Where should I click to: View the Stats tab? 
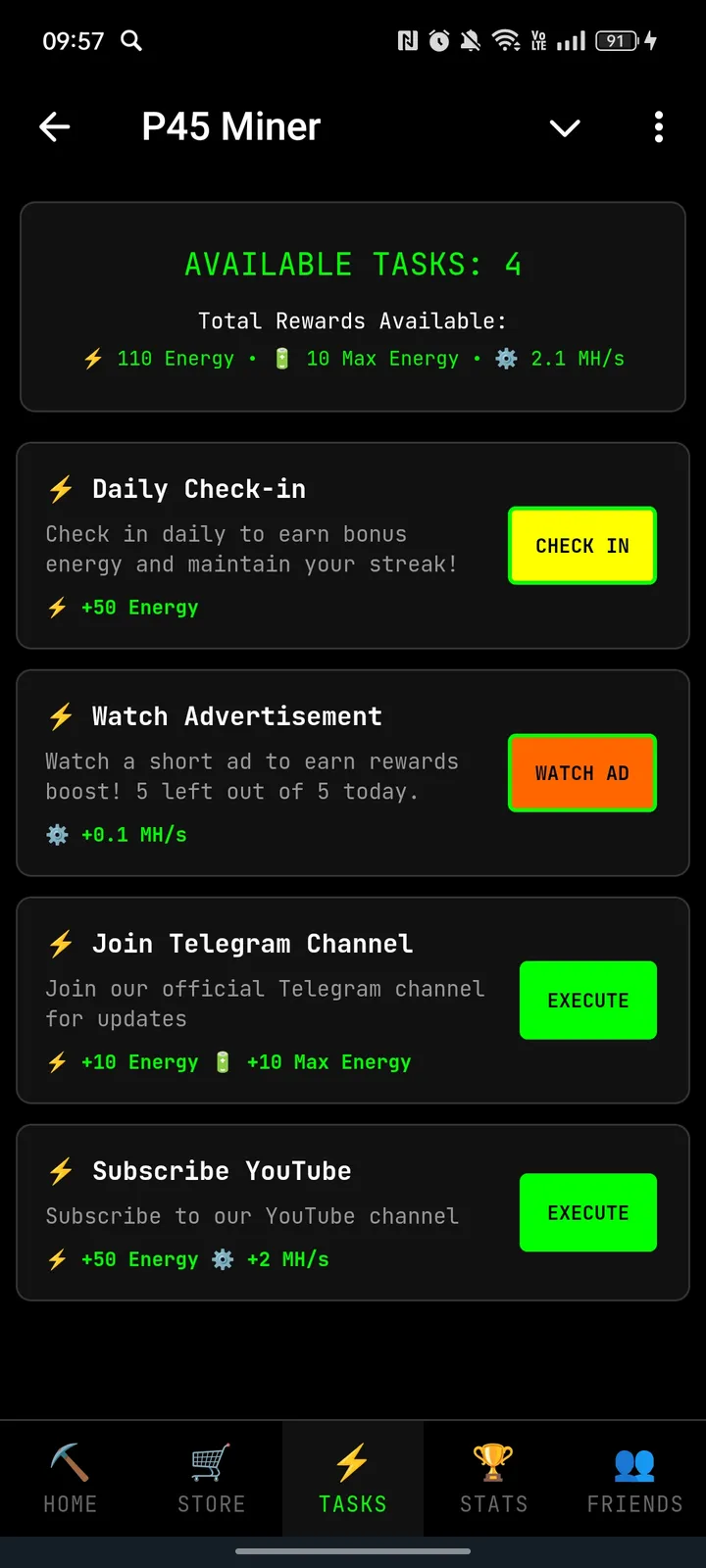pos(494,1480)
